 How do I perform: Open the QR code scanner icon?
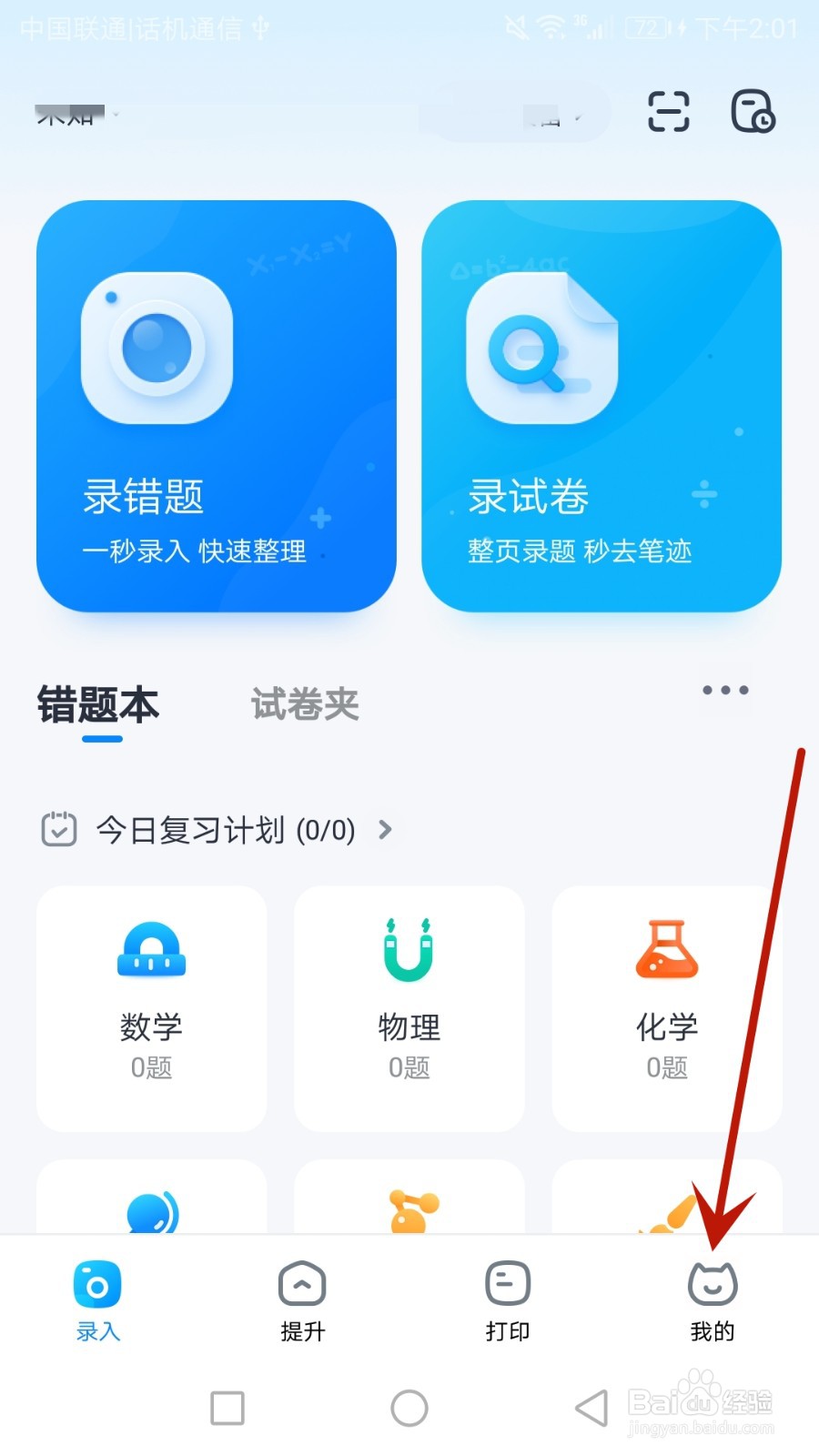pyautogui.click(x=667, y=111)
